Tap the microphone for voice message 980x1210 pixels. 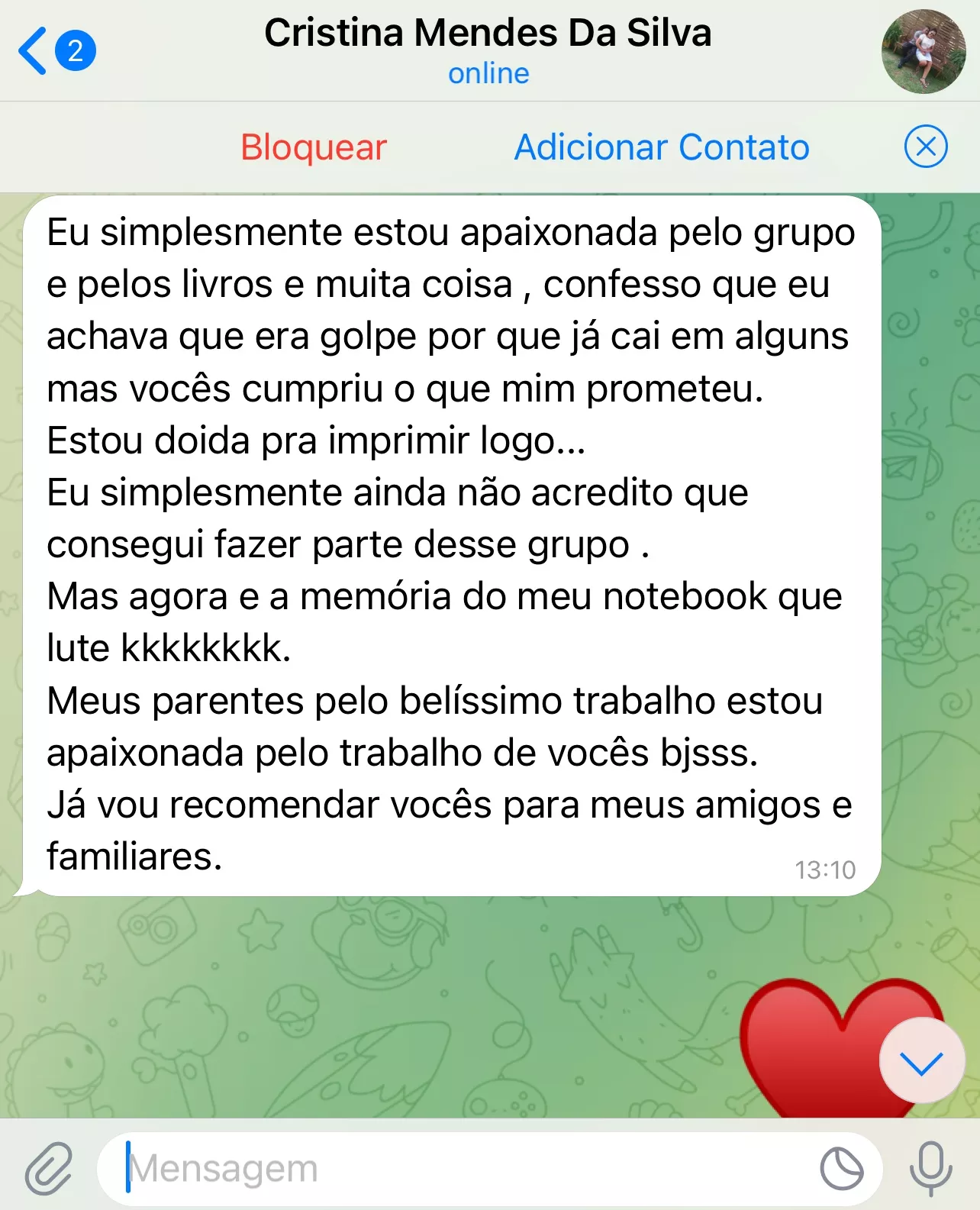[930, 1168]
